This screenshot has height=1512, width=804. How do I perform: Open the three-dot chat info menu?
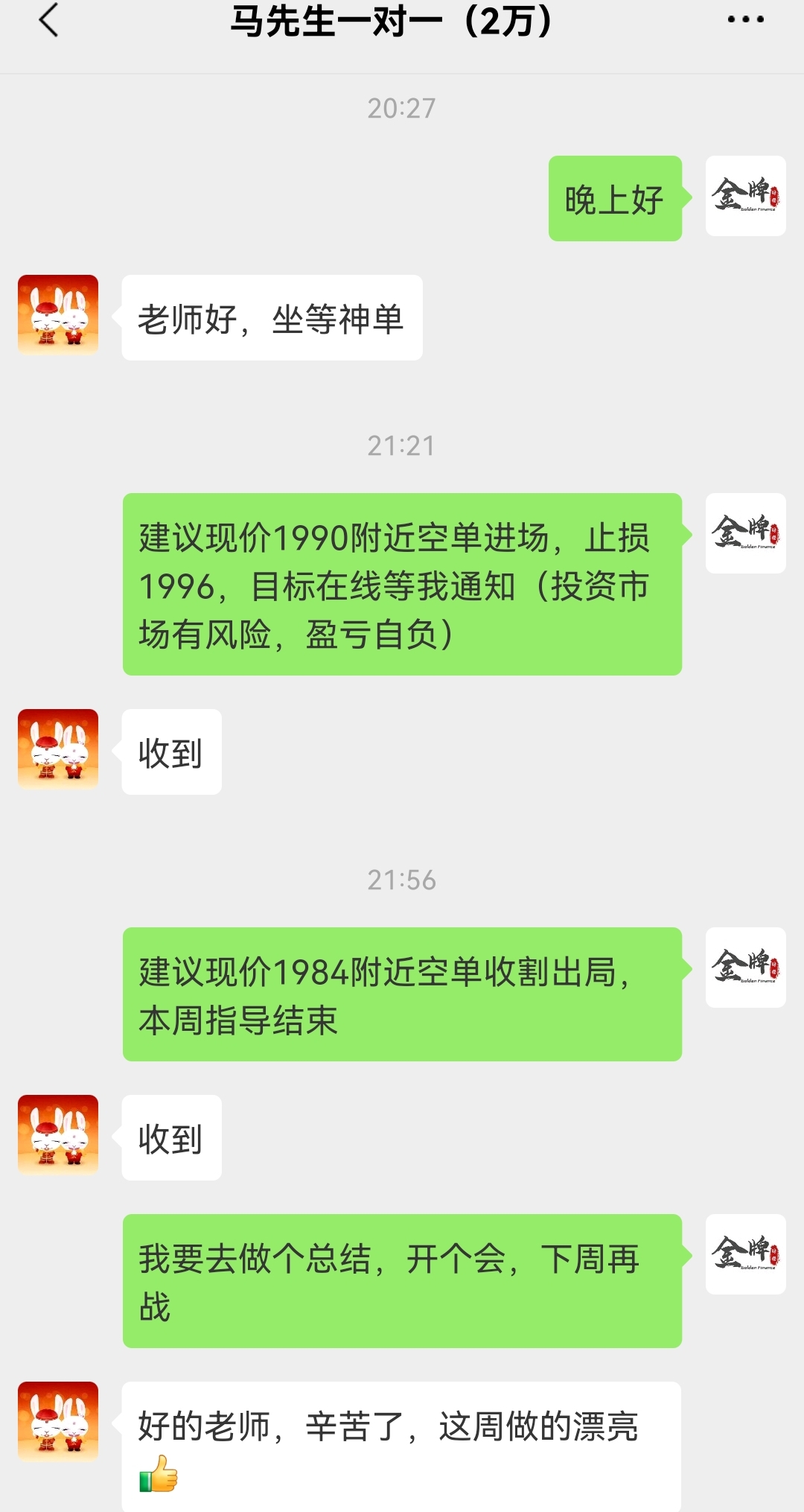(745, 20)
